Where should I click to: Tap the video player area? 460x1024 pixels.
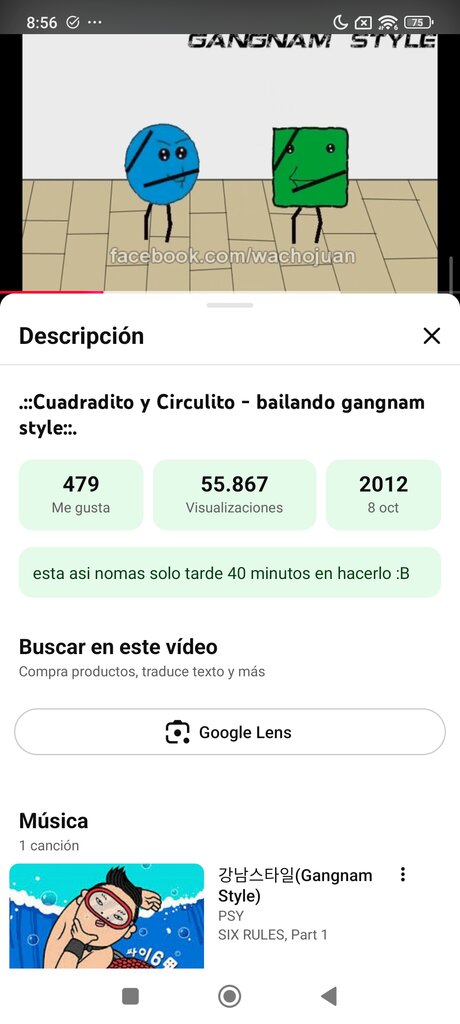tap(230, 162)
